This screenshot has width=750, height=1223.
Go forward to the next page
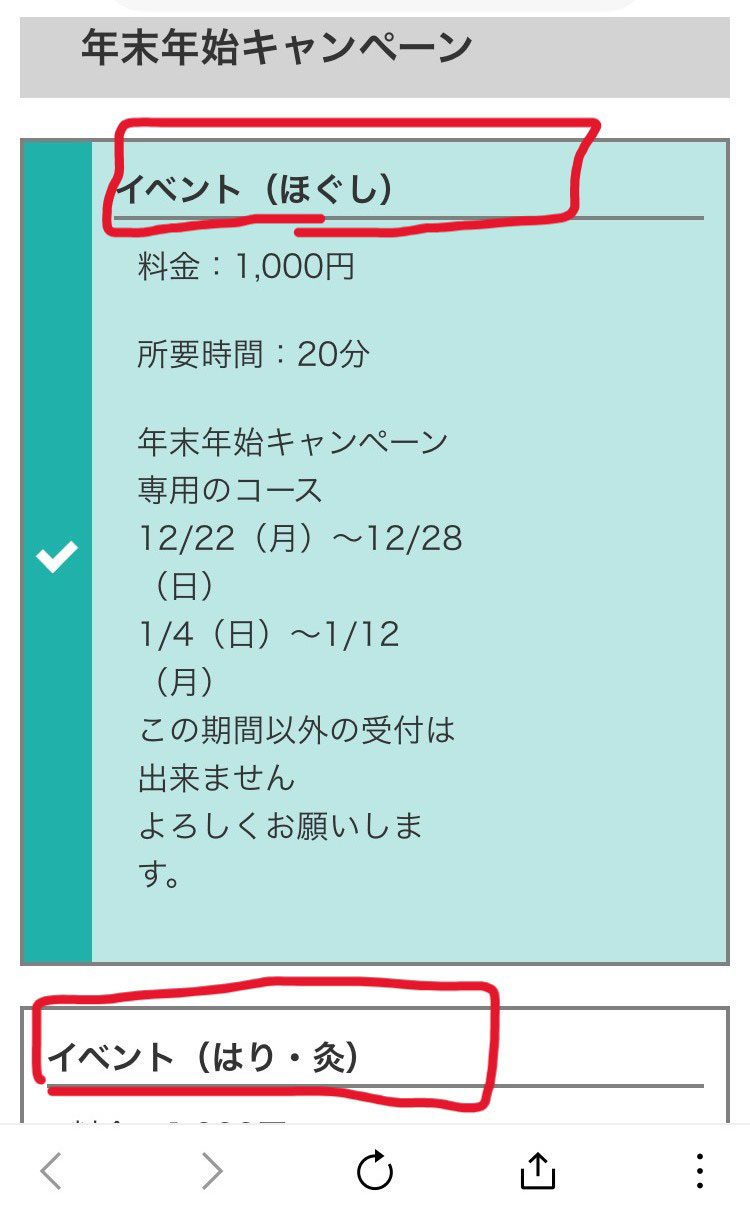[211, 1171]
